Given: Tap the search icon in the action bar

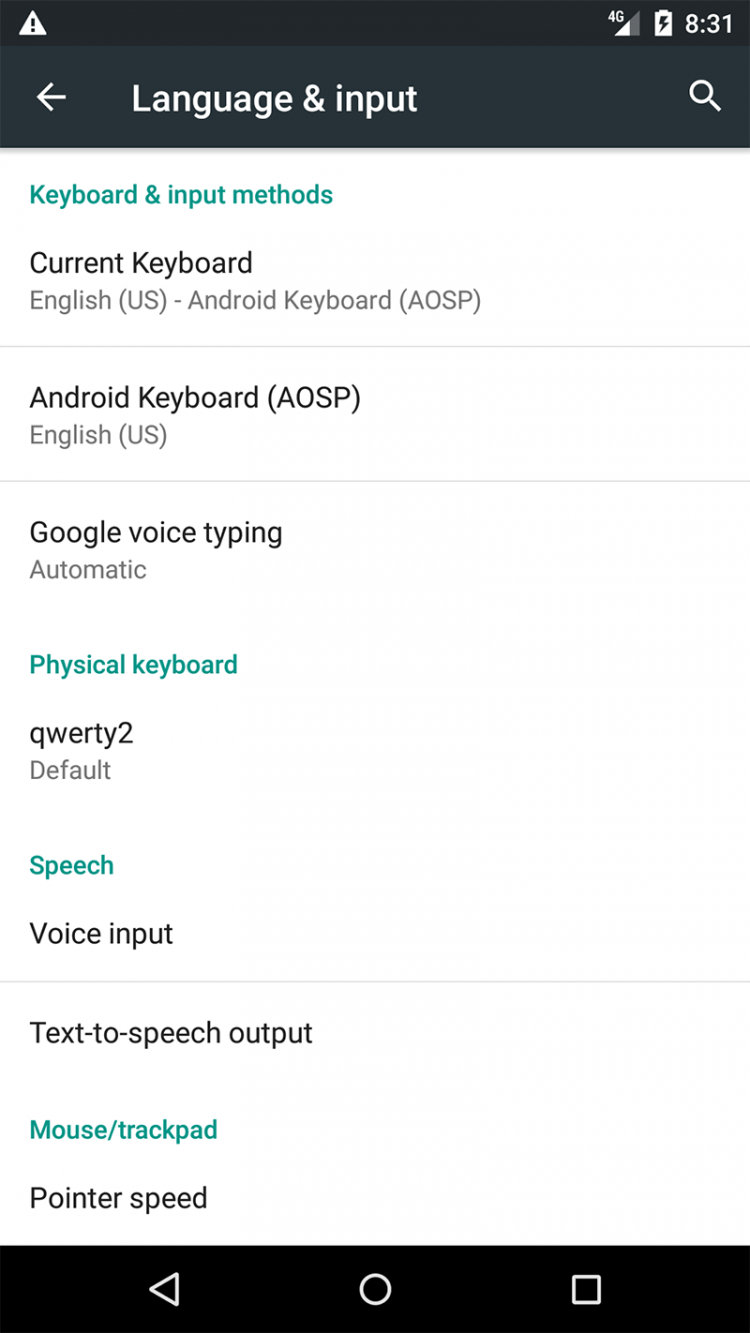Looking at the screenshot, I should point(704,97).
